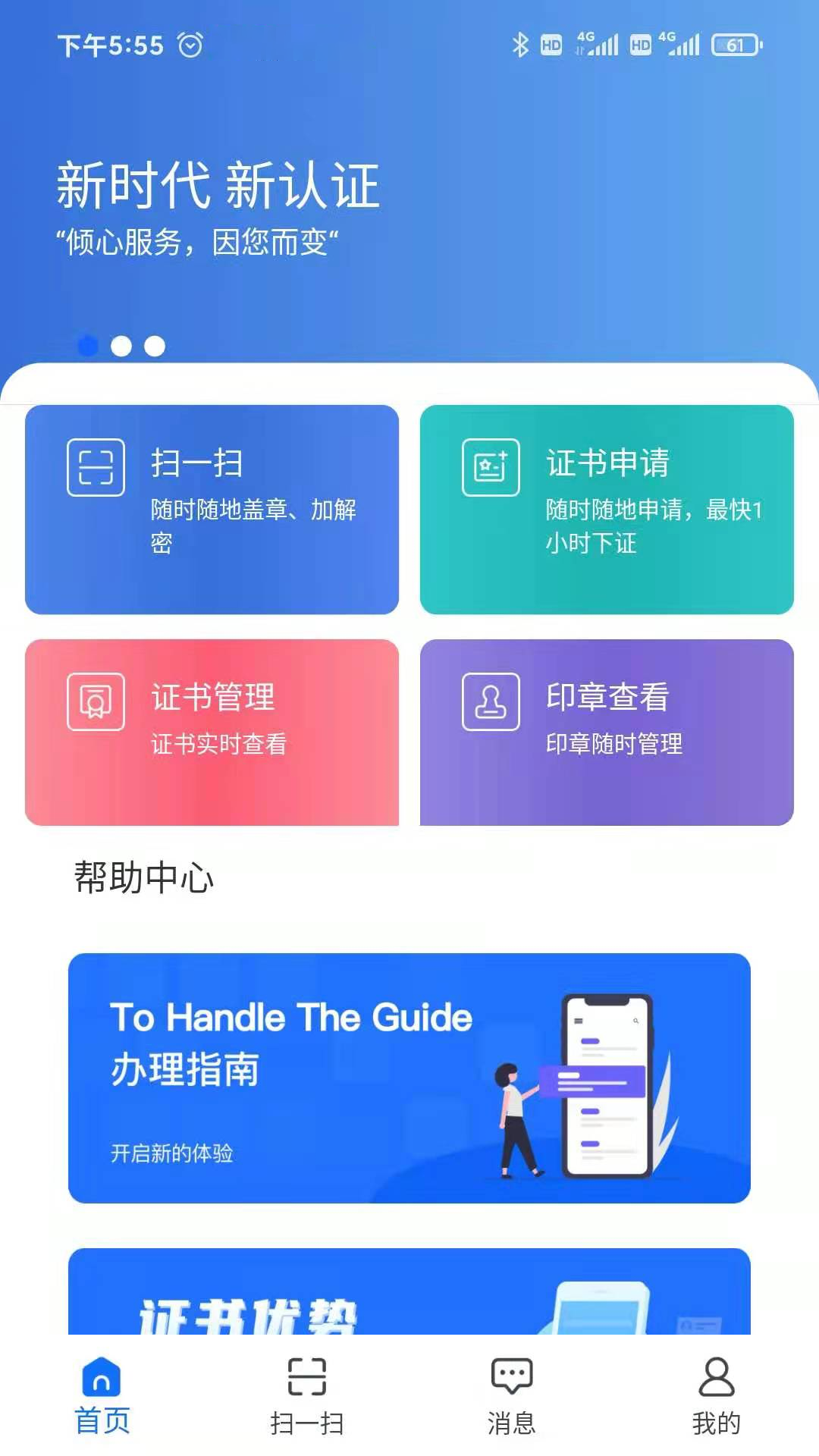Open the 印章查看 card
Screen dimensions: 819x1456
click(607, 732)
